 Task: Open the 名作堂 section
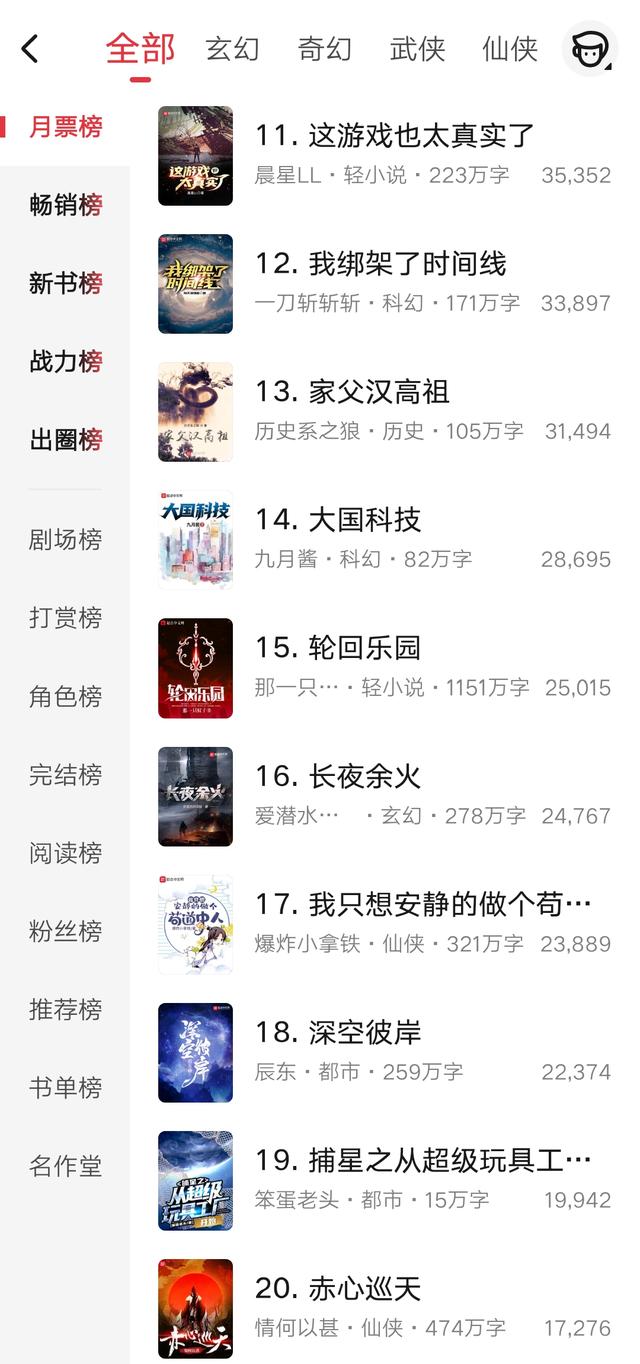click(x=66, y=1166)
